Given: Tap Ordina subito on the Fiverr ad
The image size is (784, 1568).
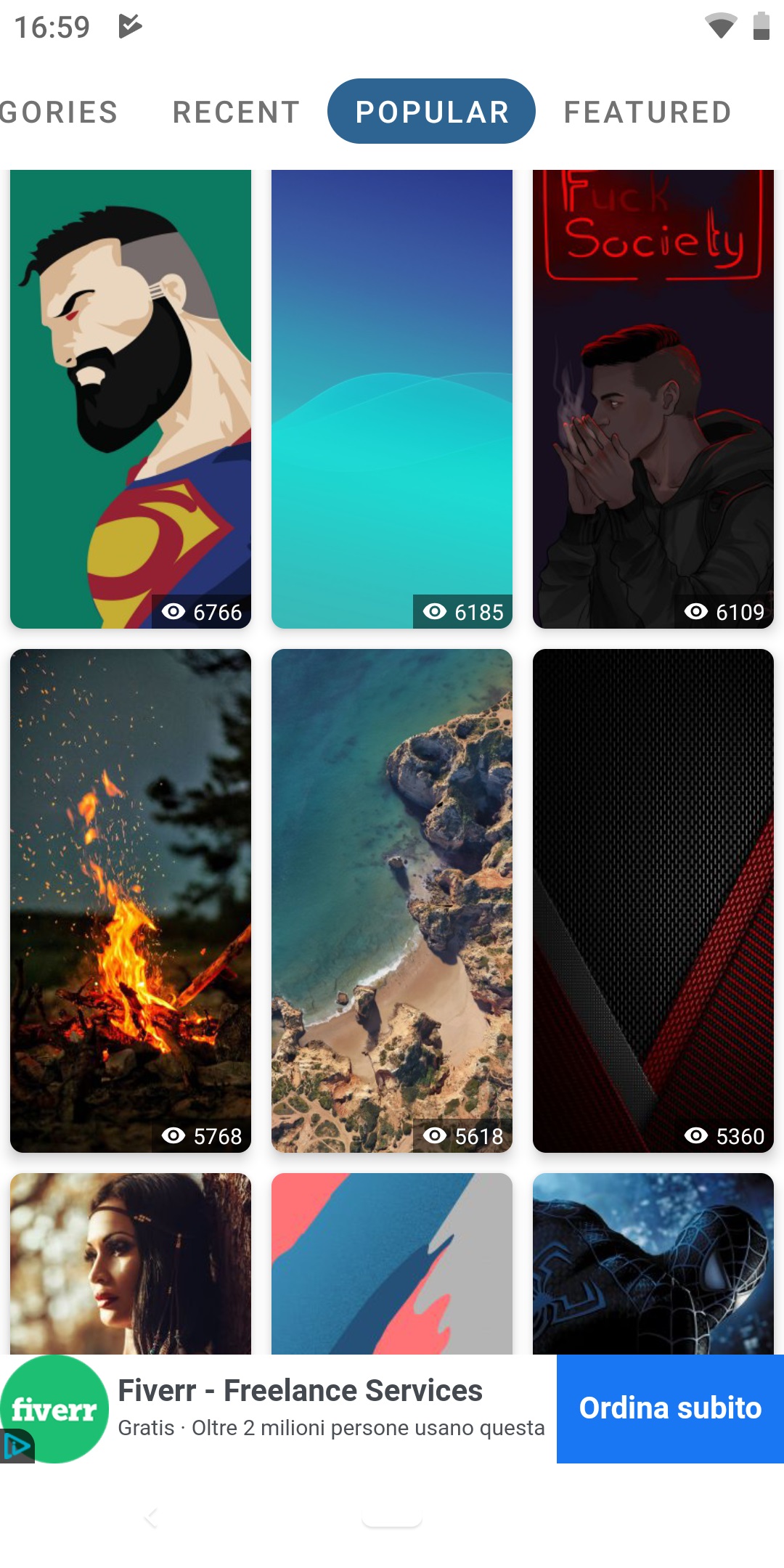Looking at the screenshot, I should click(x=670, y=1409).
